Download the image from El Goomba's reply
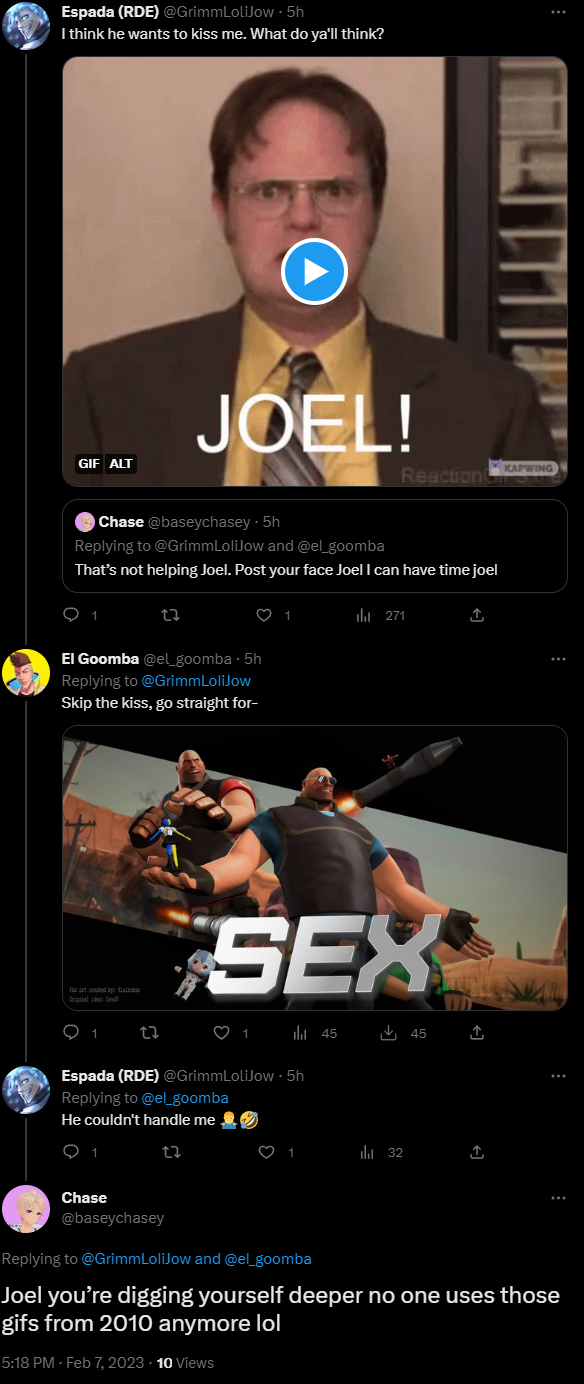The height and width of the screenshot is (1384, 584). (x=390, y=1033)
